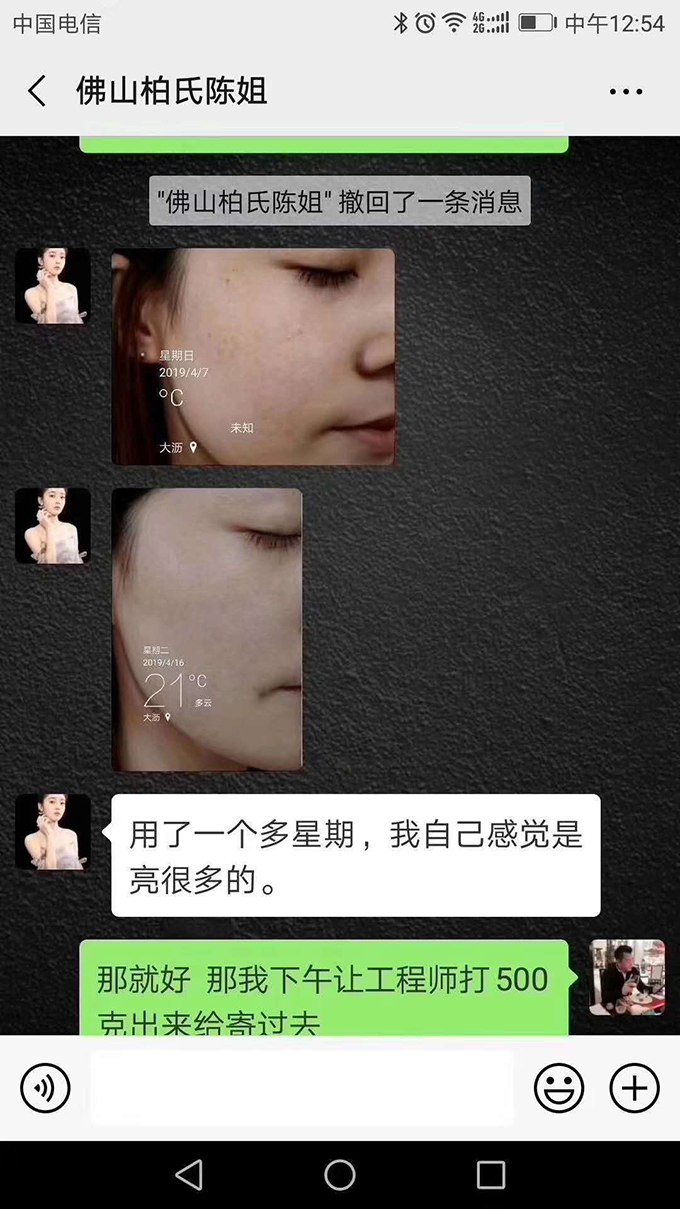This screenshot has height=1209, width=680.
Task: View my own profile avatar beside green message
Action: click(x=627, y=977)
